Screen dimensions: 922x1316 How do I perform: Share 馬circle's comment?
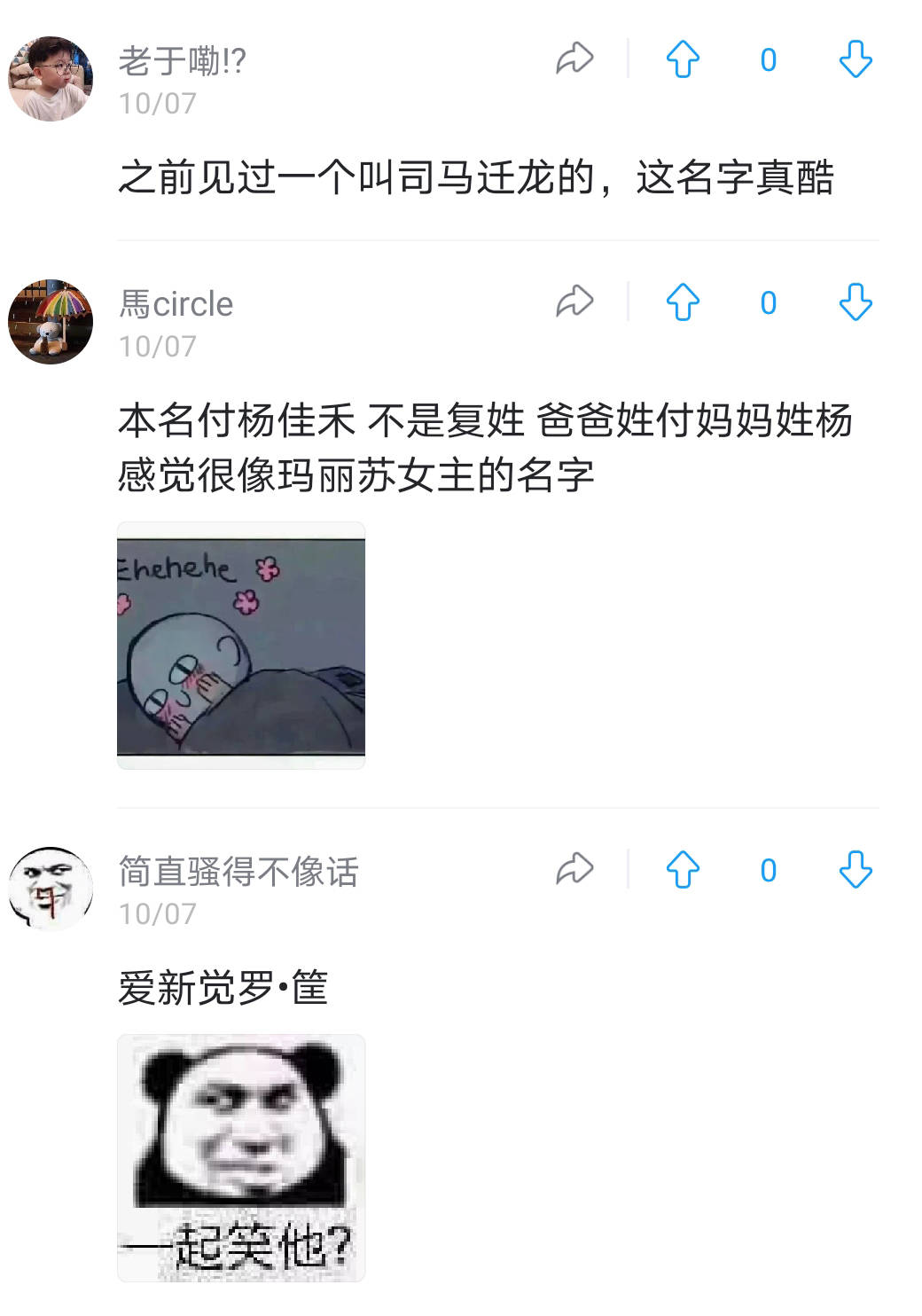click(x=574, y=302)
